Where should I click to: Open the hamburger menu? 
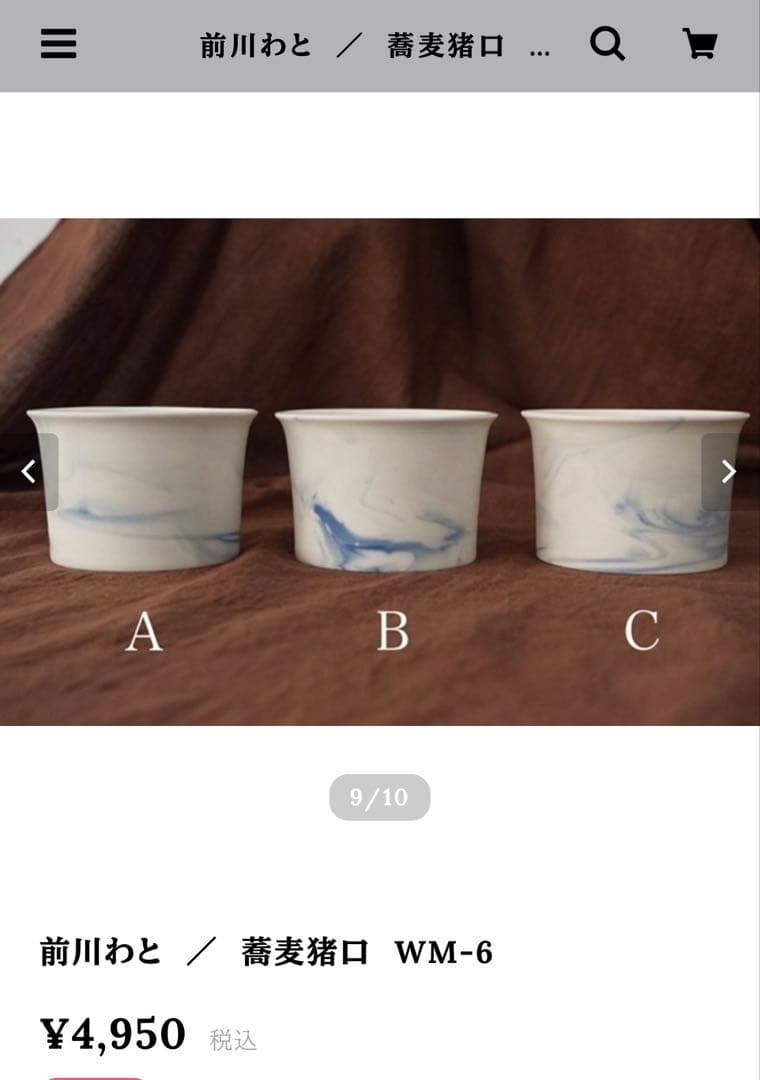coord(58,44)
